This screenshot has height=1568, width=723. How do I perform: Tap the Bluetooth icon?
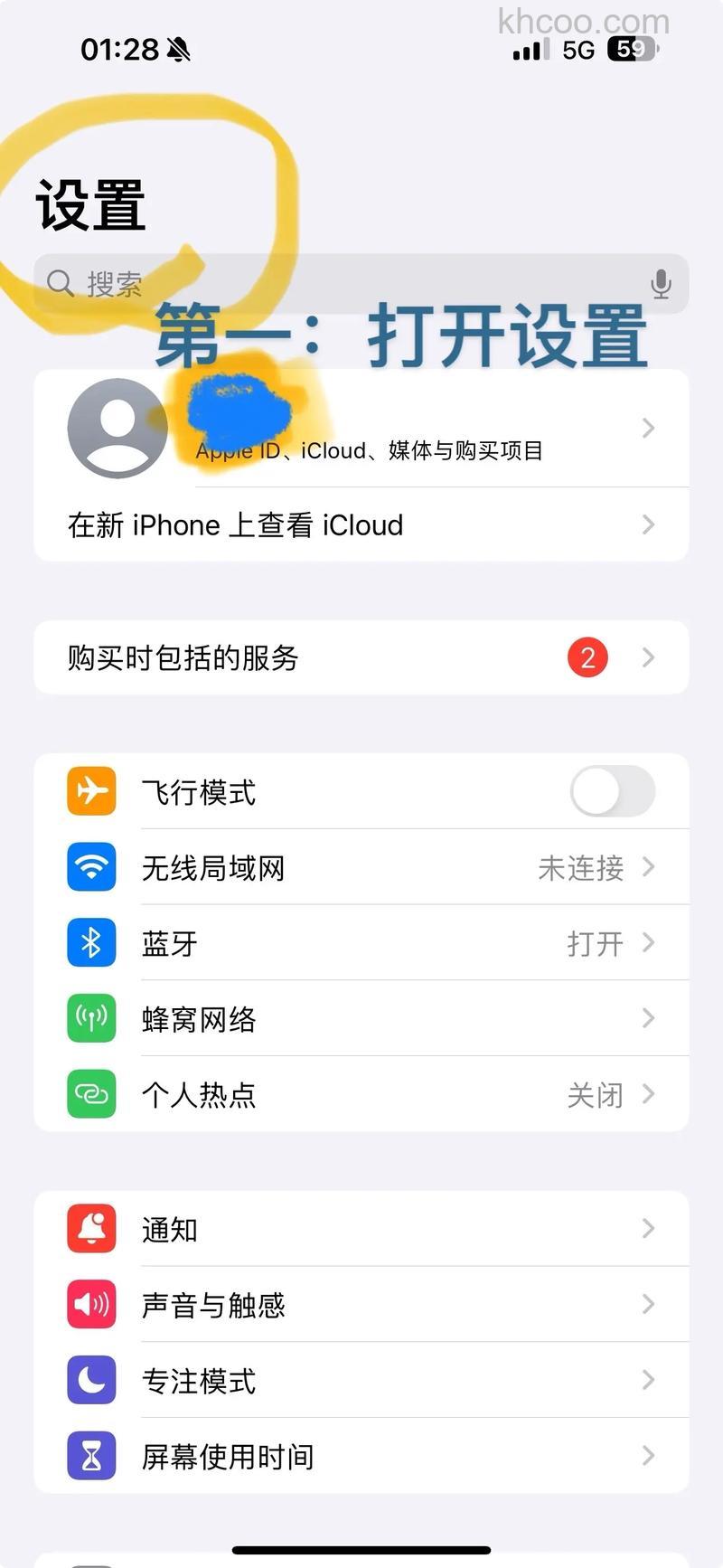[x=90, y=942]
